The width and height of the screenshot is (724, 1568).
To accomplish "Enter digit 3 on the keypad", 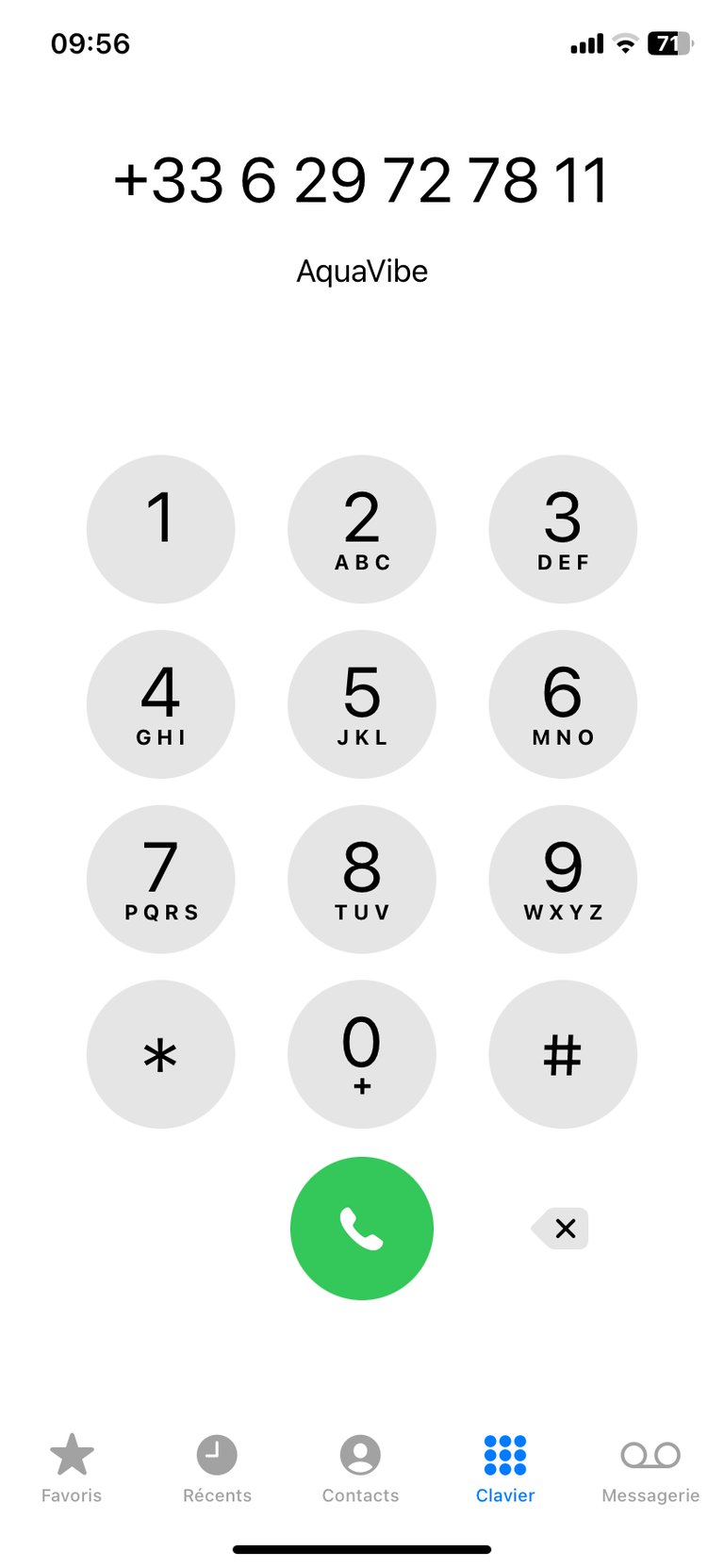I will point(563,529).
